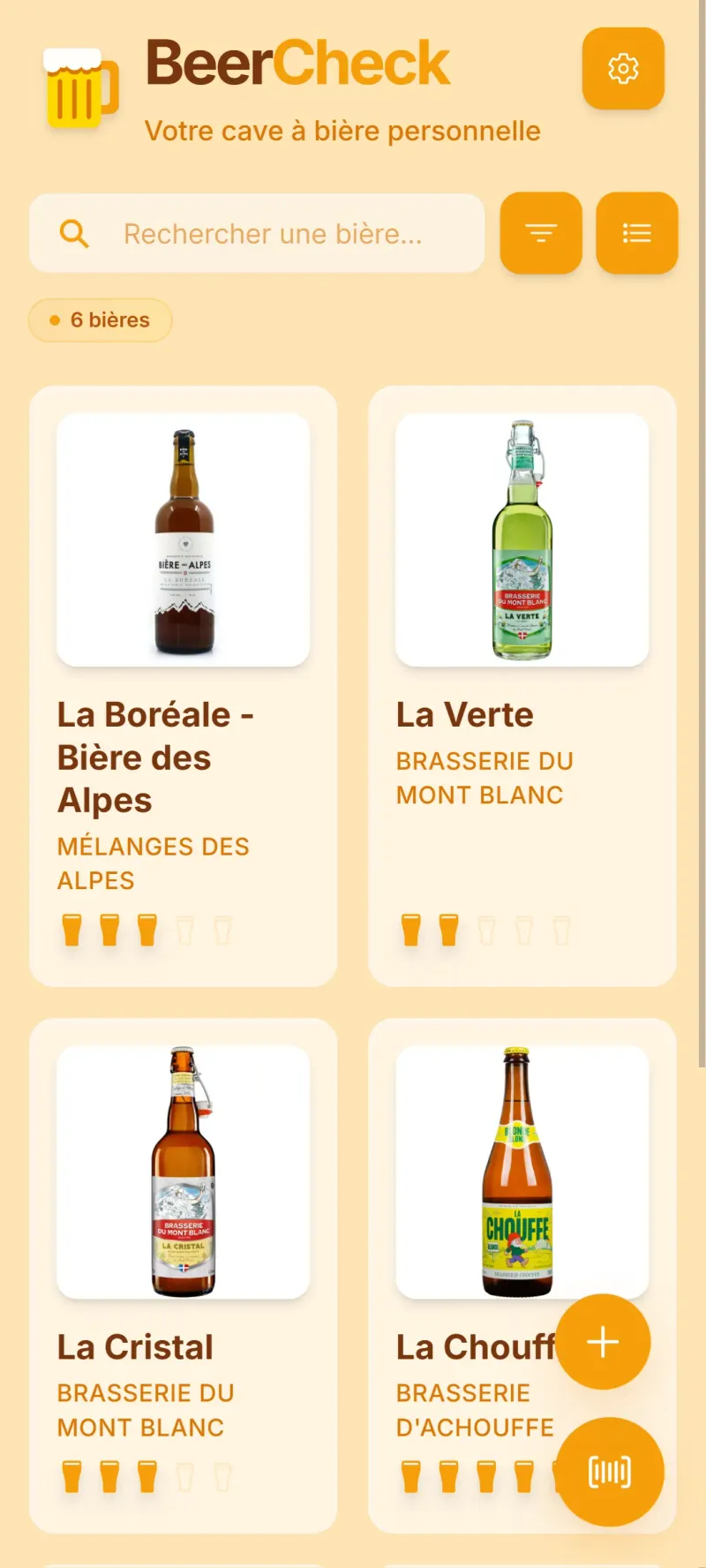
Task: Click the magnifying glass search icon
Action: (x=74, y=233)
